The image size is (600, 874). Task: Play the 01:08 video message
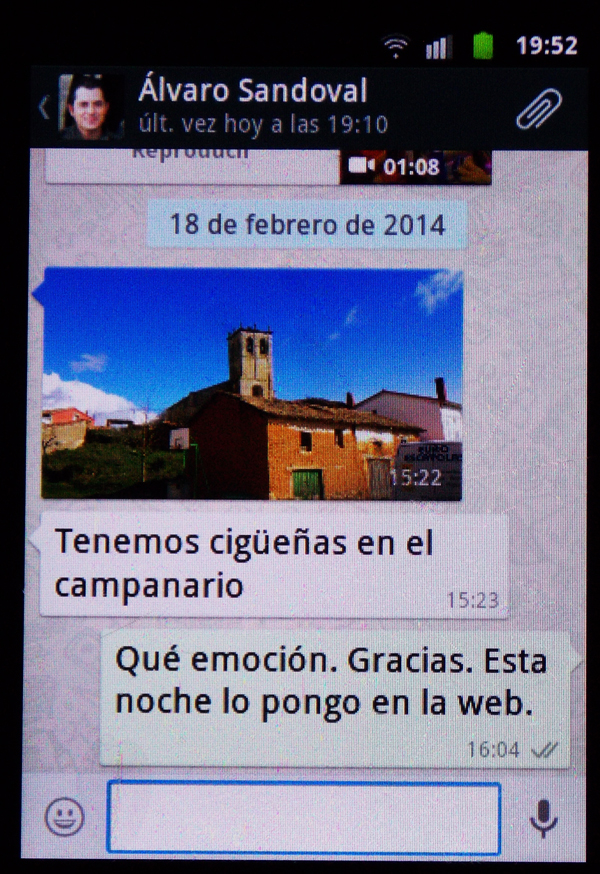tap(414, 166)
